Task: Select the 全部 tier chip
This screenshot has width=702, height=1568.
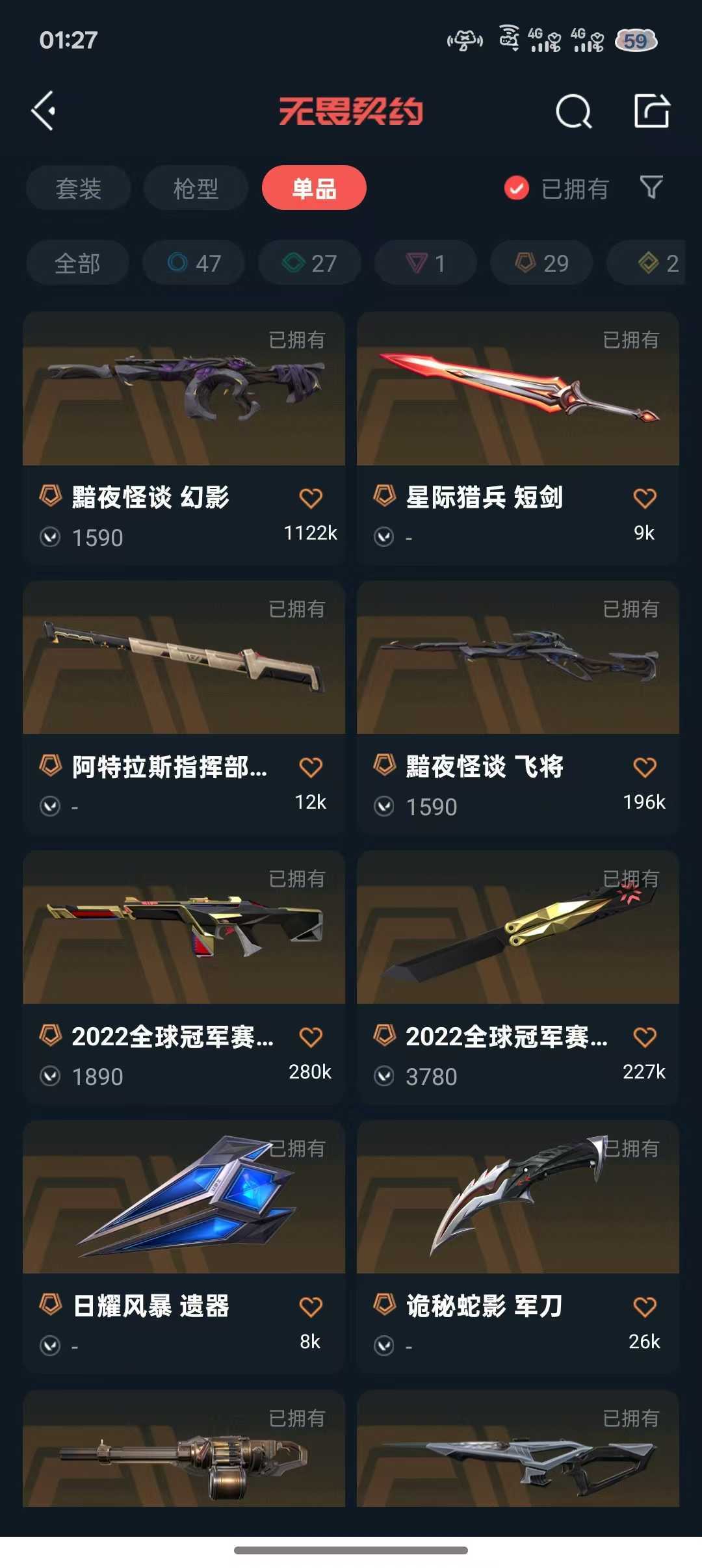Action: [x=77, y=263]
